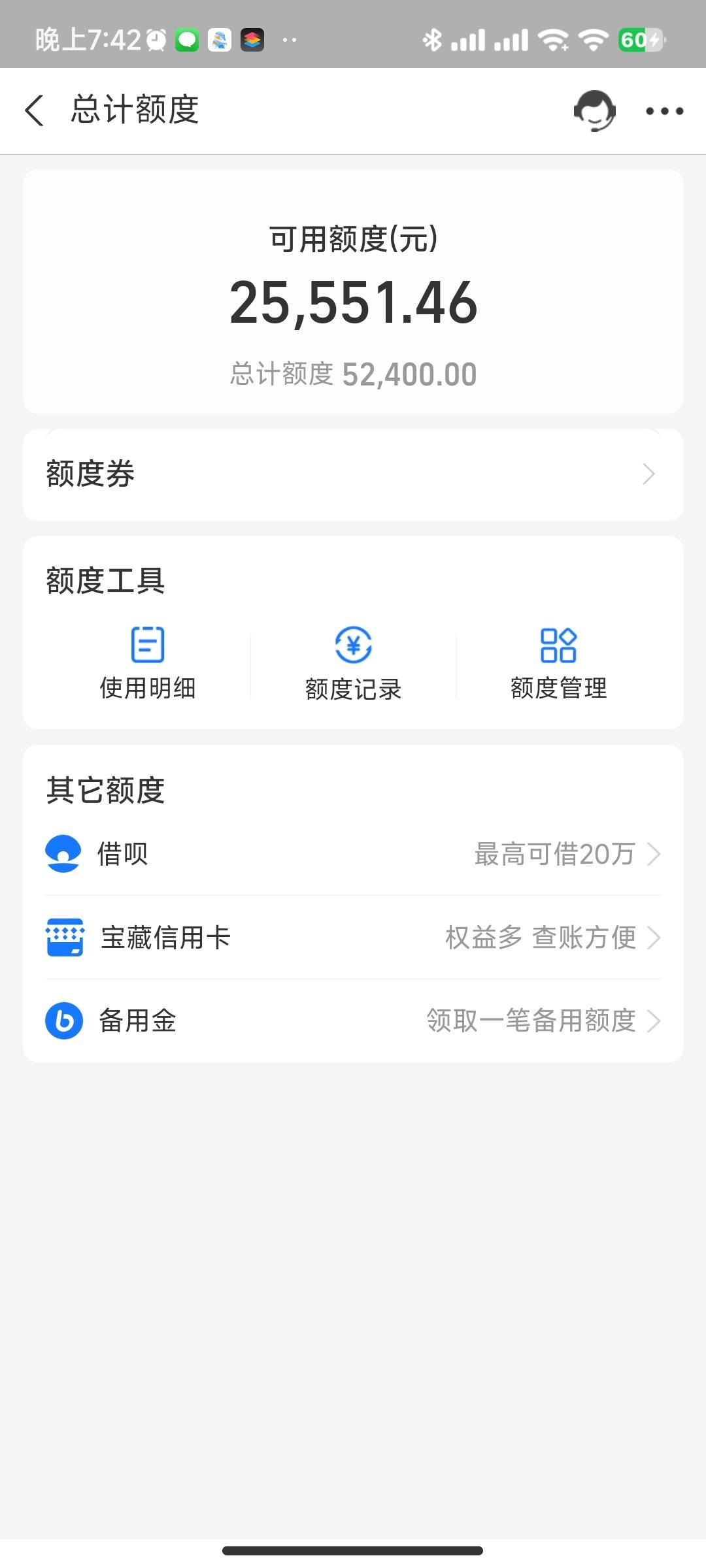
Task: Open 额度管理 quota management
Action: (x=558, y=662)
